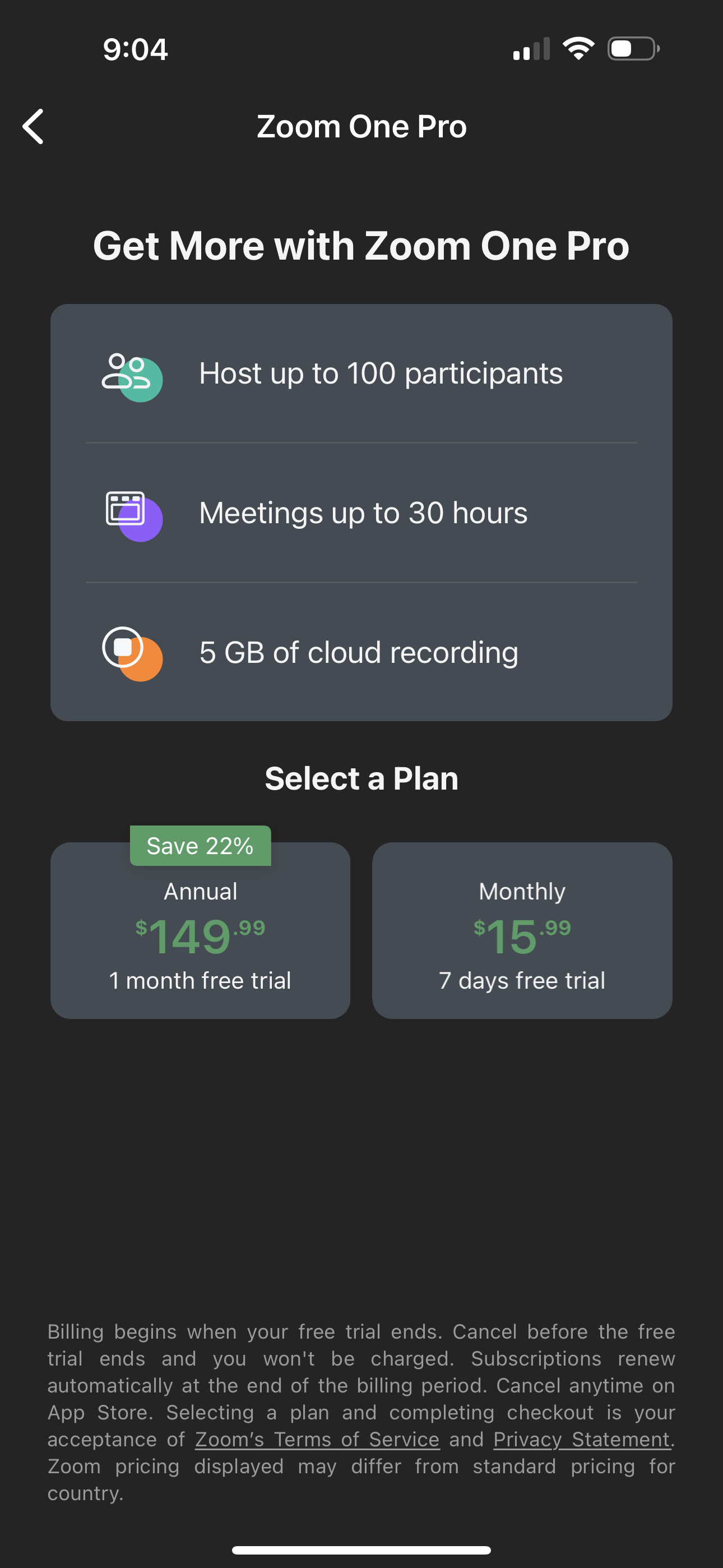Tap the battery indicator icon

[631, 50]
